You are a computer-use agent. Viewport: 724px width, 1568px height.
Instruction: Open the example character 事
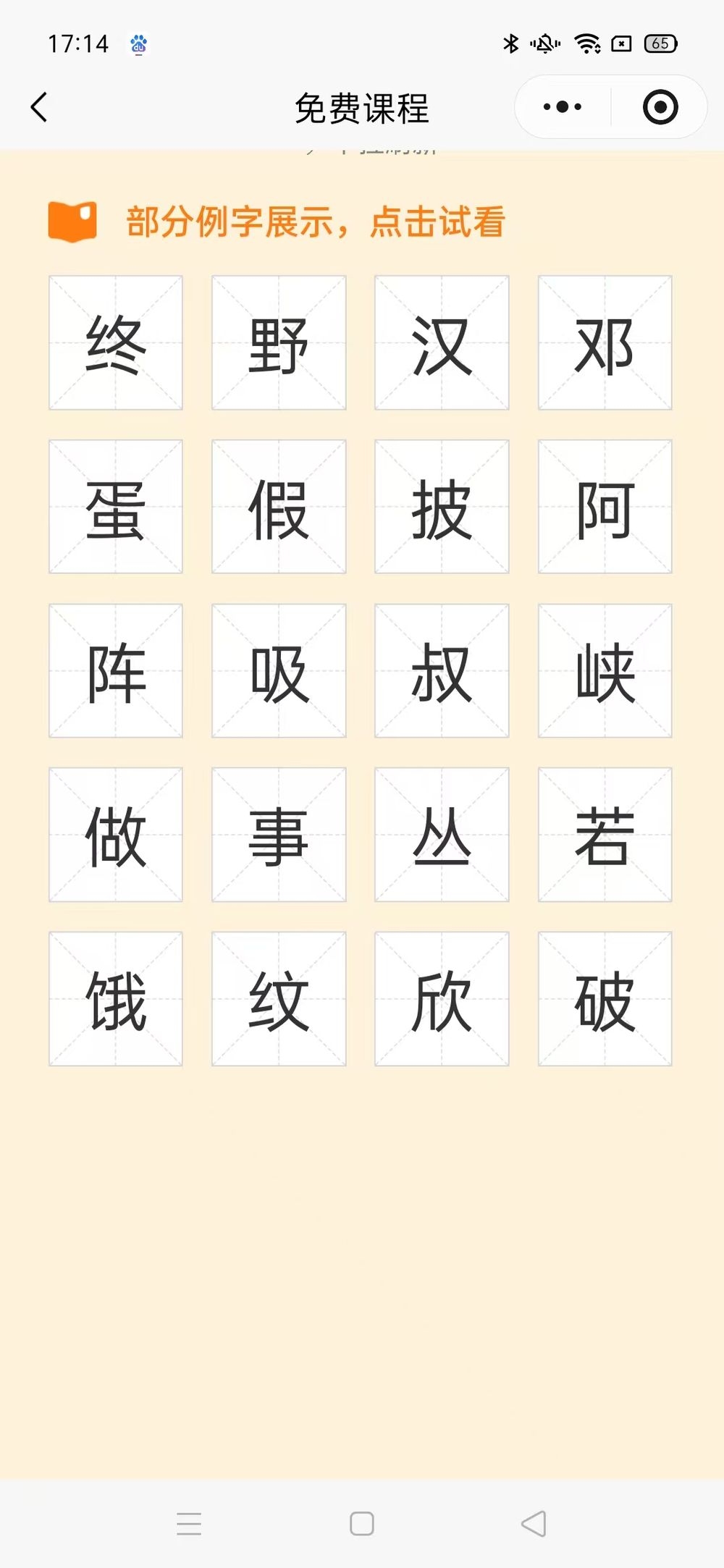(x=279, y=835)
